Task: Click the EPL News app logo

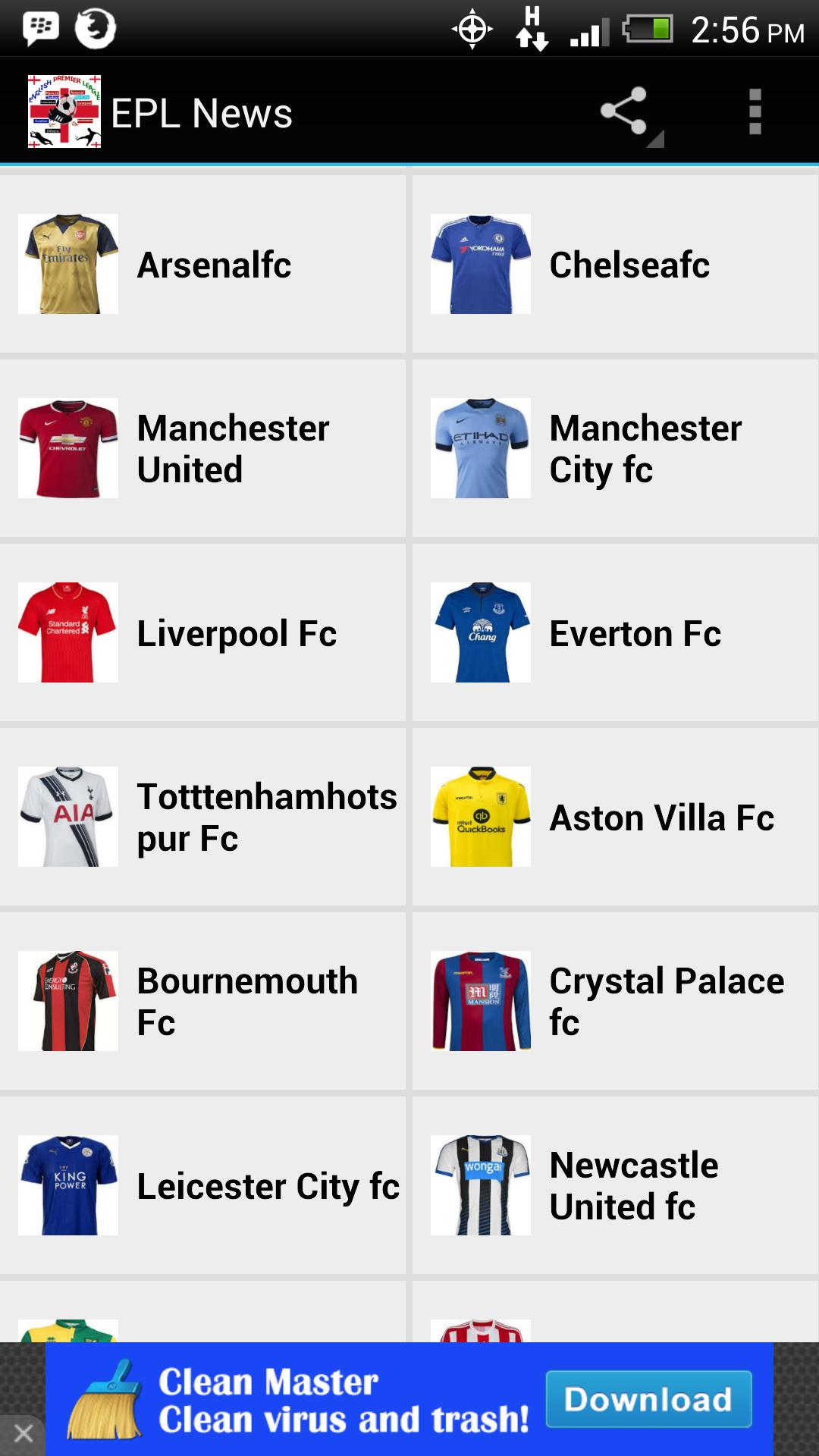Action: pos(64,112)
